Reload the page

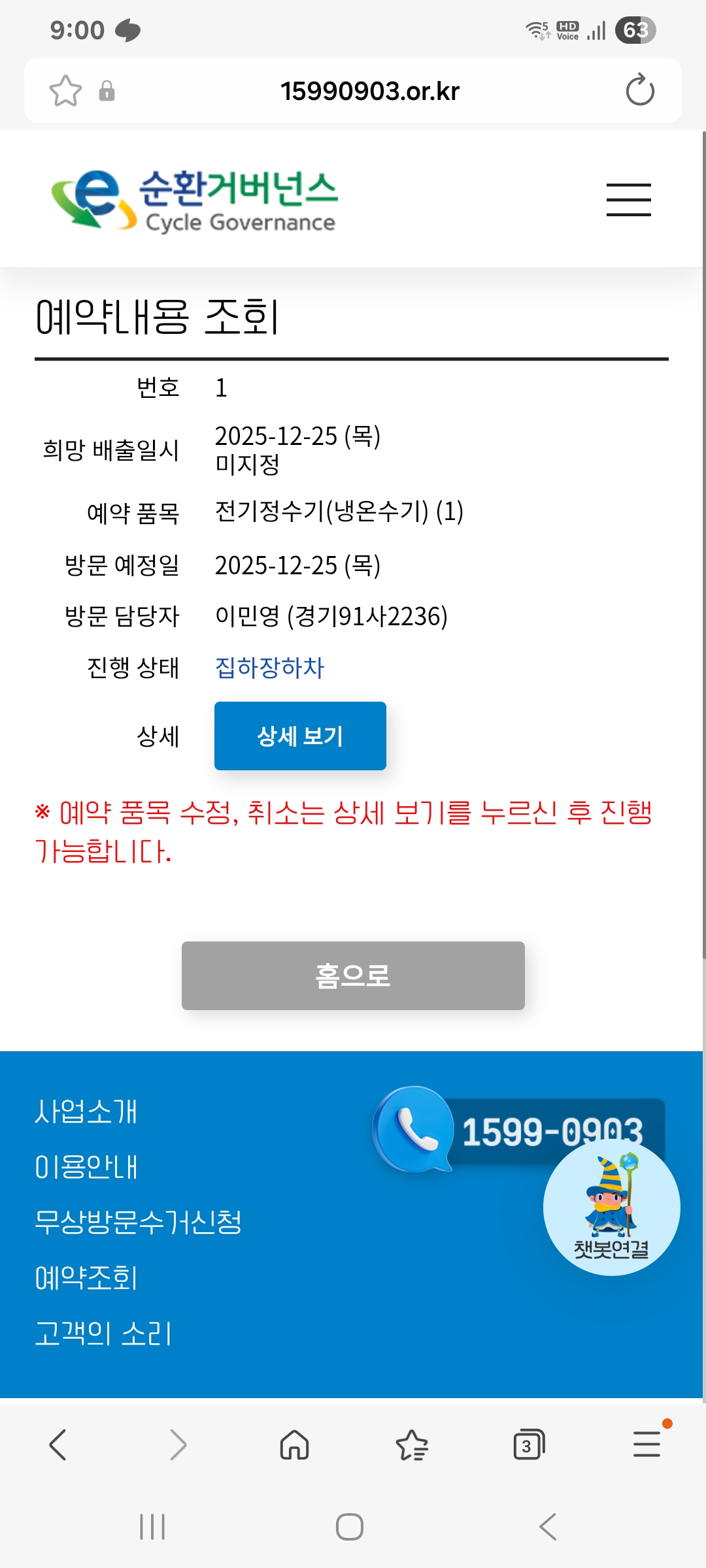[x=639, y=90]
